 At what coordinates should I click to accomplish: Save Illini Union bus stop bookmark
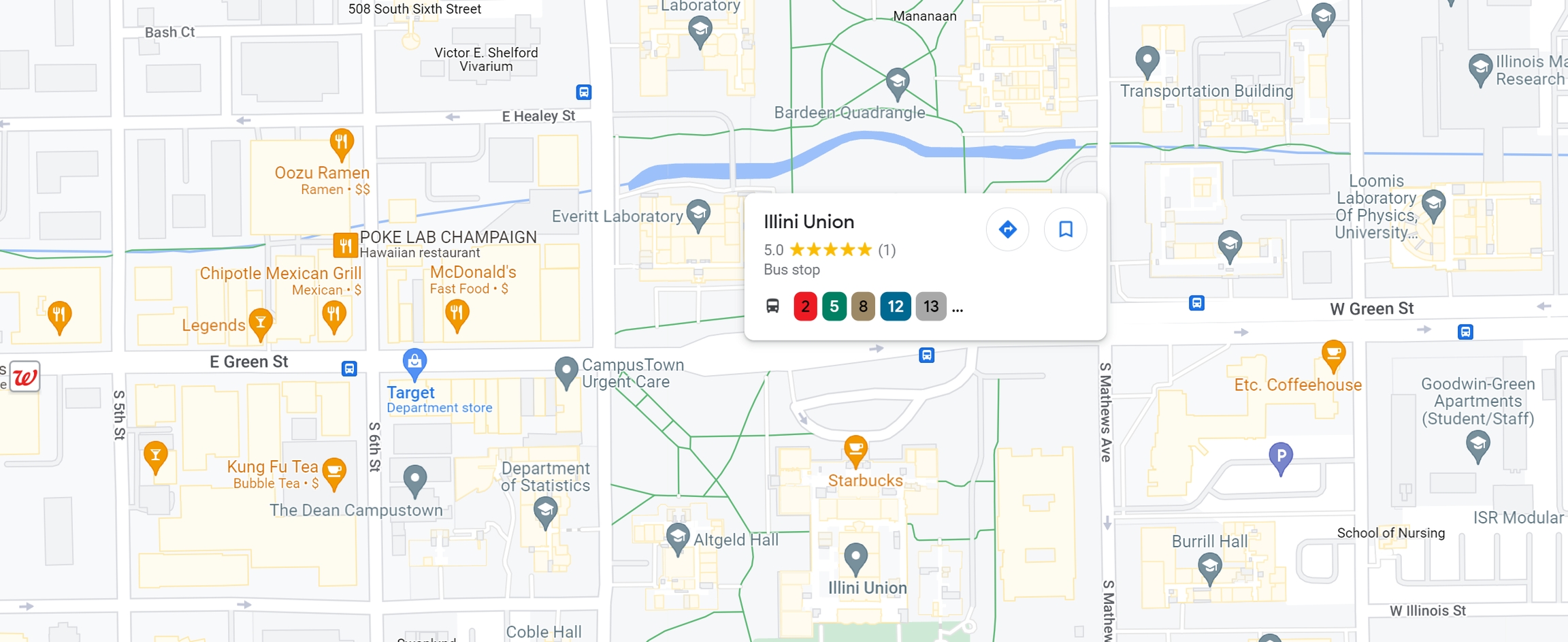click(x=1065, y=229)
